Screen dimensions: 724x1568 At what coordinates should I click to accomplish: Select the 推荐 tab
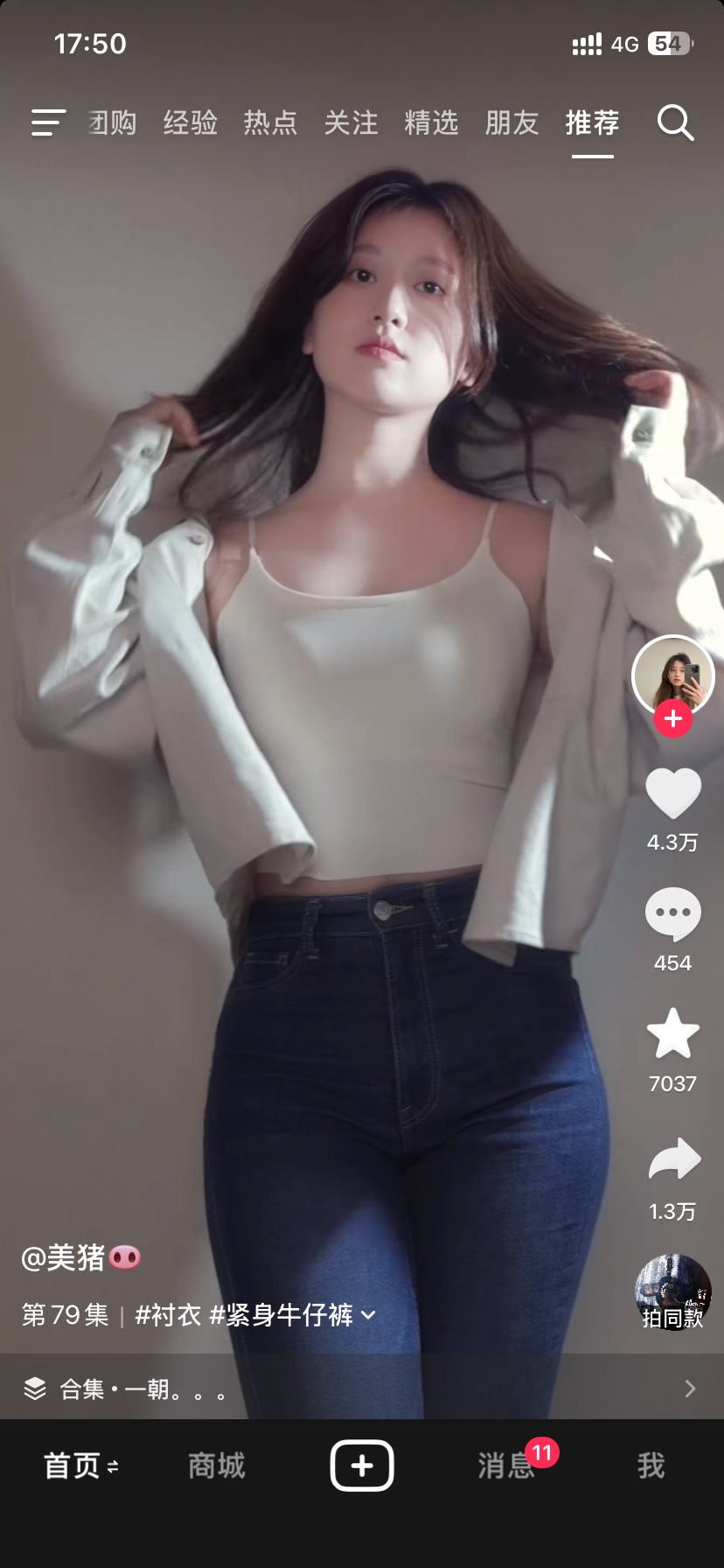tap(592, 122)
